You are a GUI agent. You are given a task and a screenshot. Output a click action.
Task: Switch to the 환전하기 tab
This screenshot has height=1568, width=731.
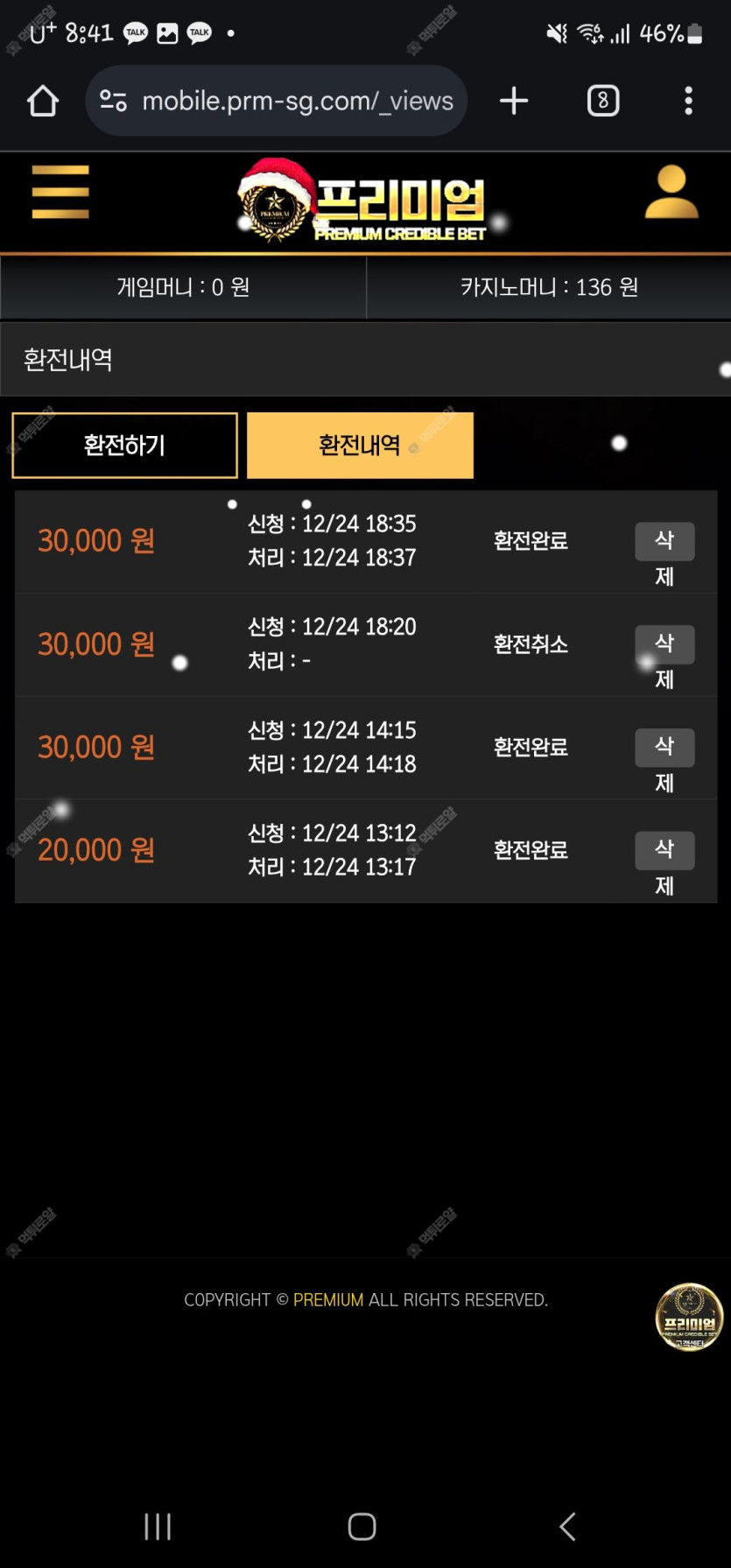(x=124, y=446)
